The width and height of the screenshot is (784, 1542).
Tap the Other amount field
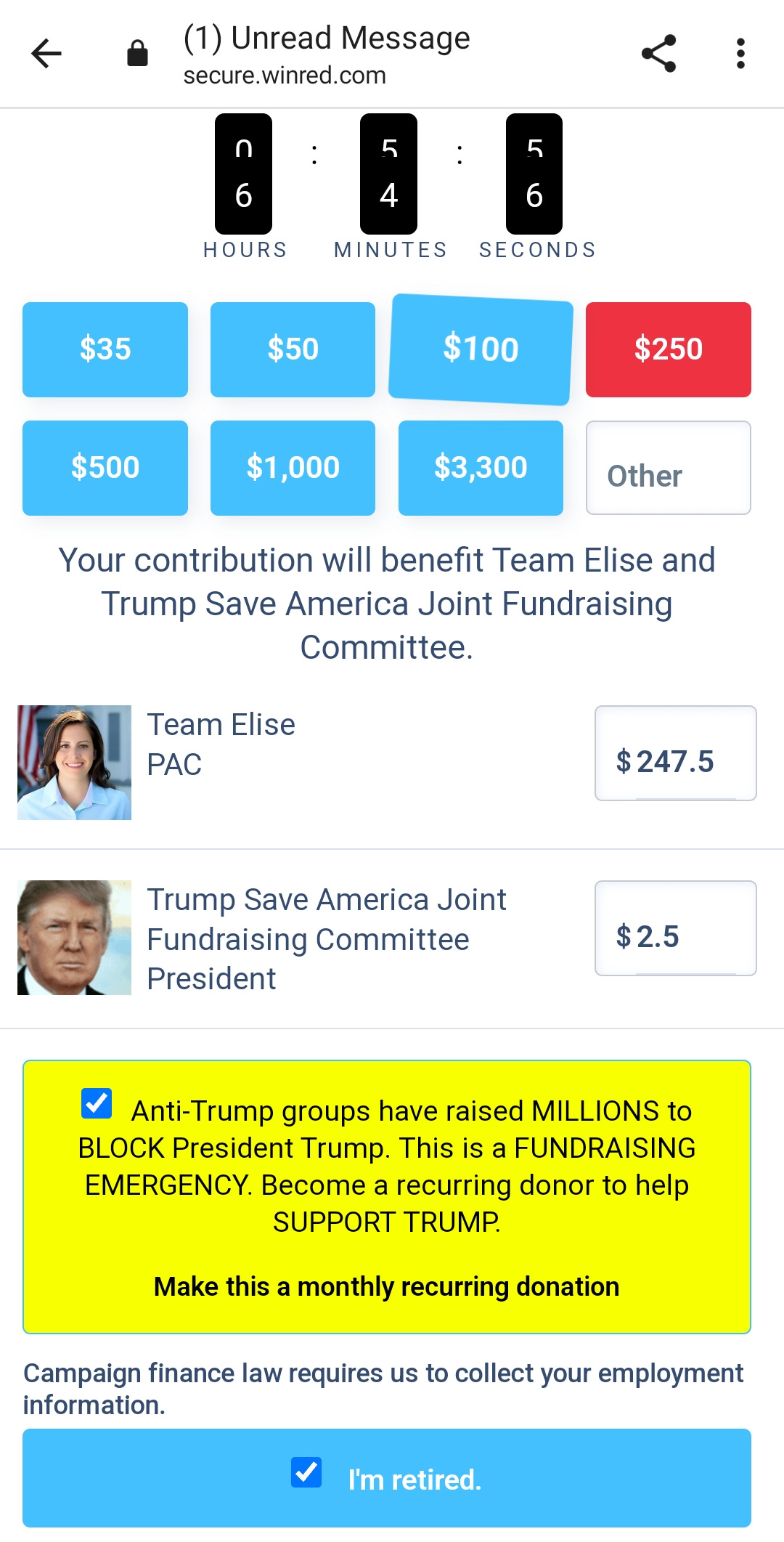click(x=669, y=468)
